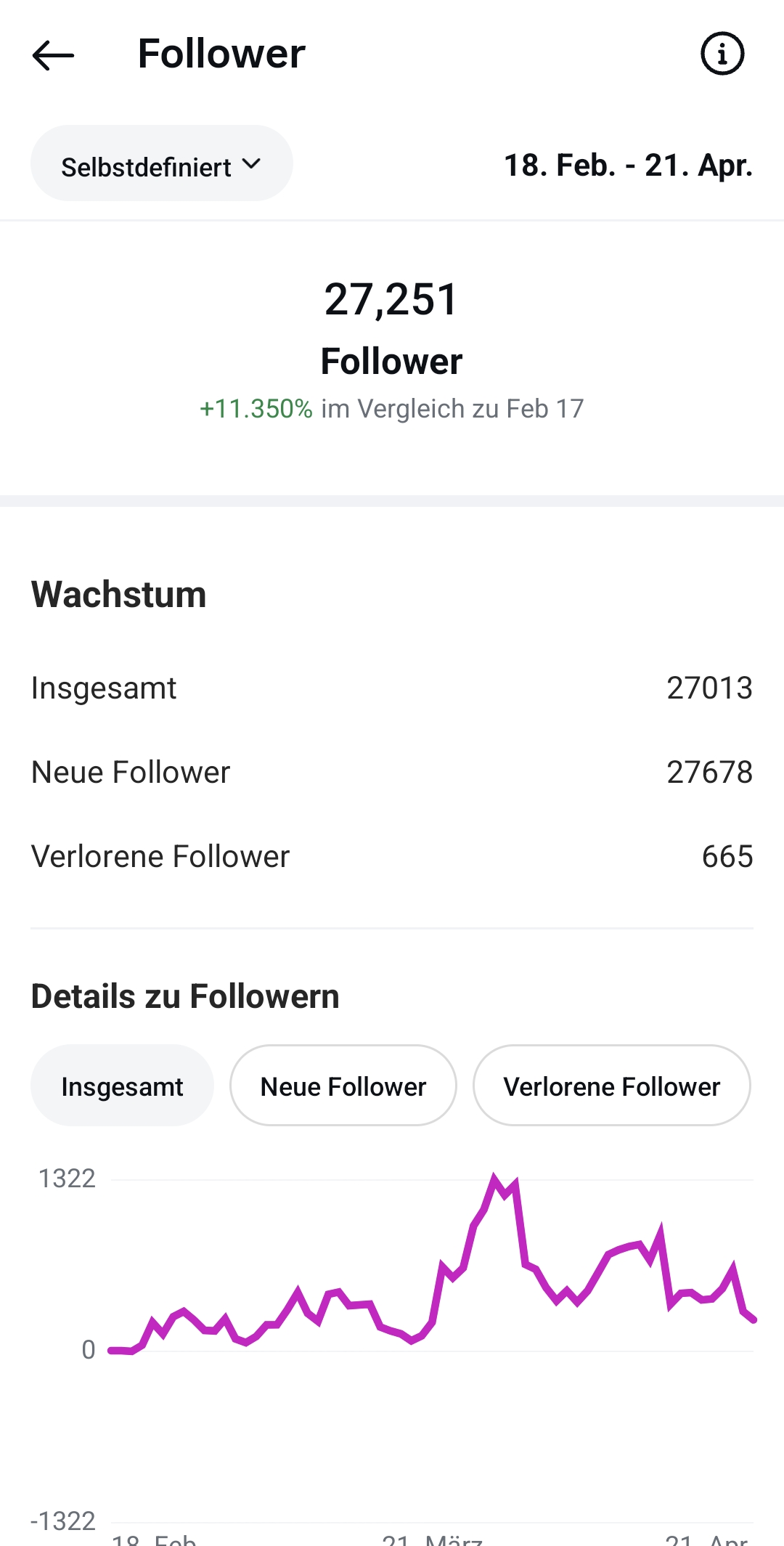Viewport: 784px width, 1546px height.
Task: Tap the Follower count of 27,251
Action: [392, 299]
